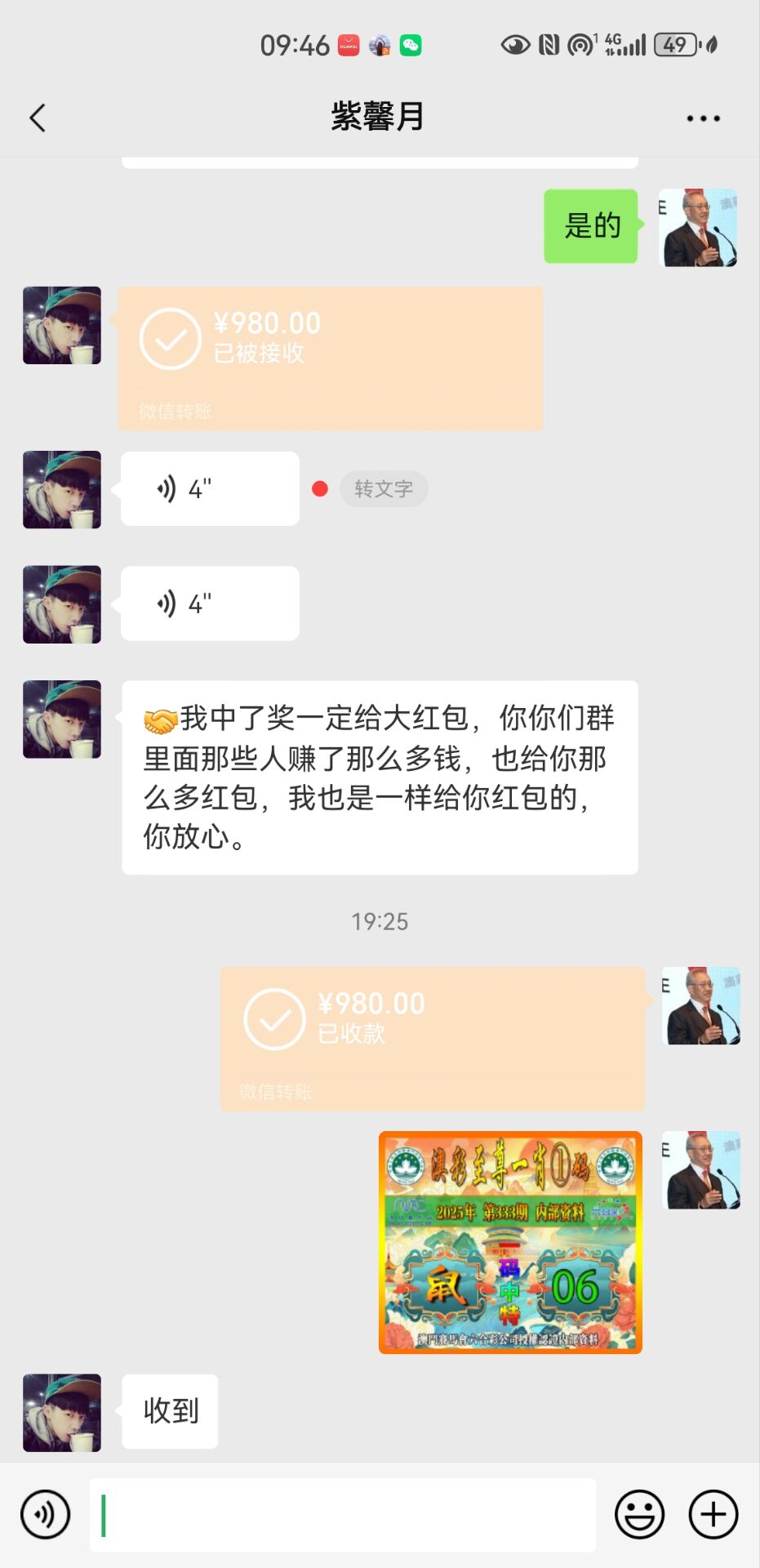
Task: Switch to voice input mode
Action: [x=46, y=1514]
